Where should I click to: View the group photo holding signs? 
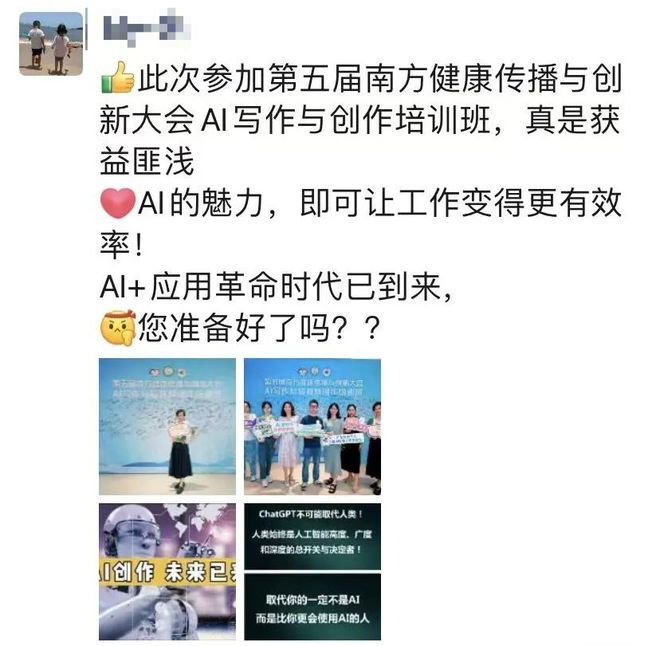[311, 427]
